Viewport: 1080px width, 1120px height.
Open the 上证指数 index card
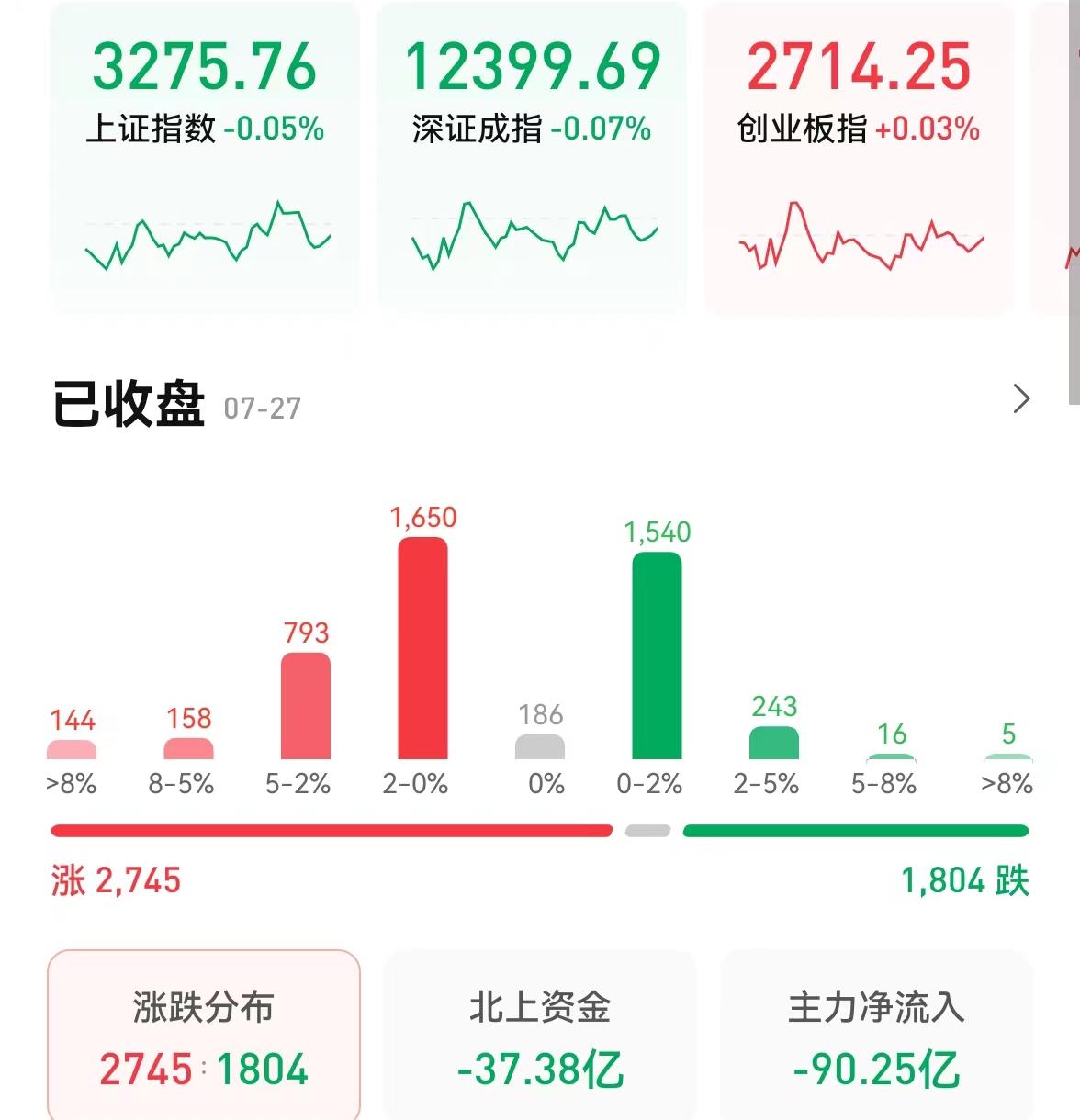[x=204, y=156]
